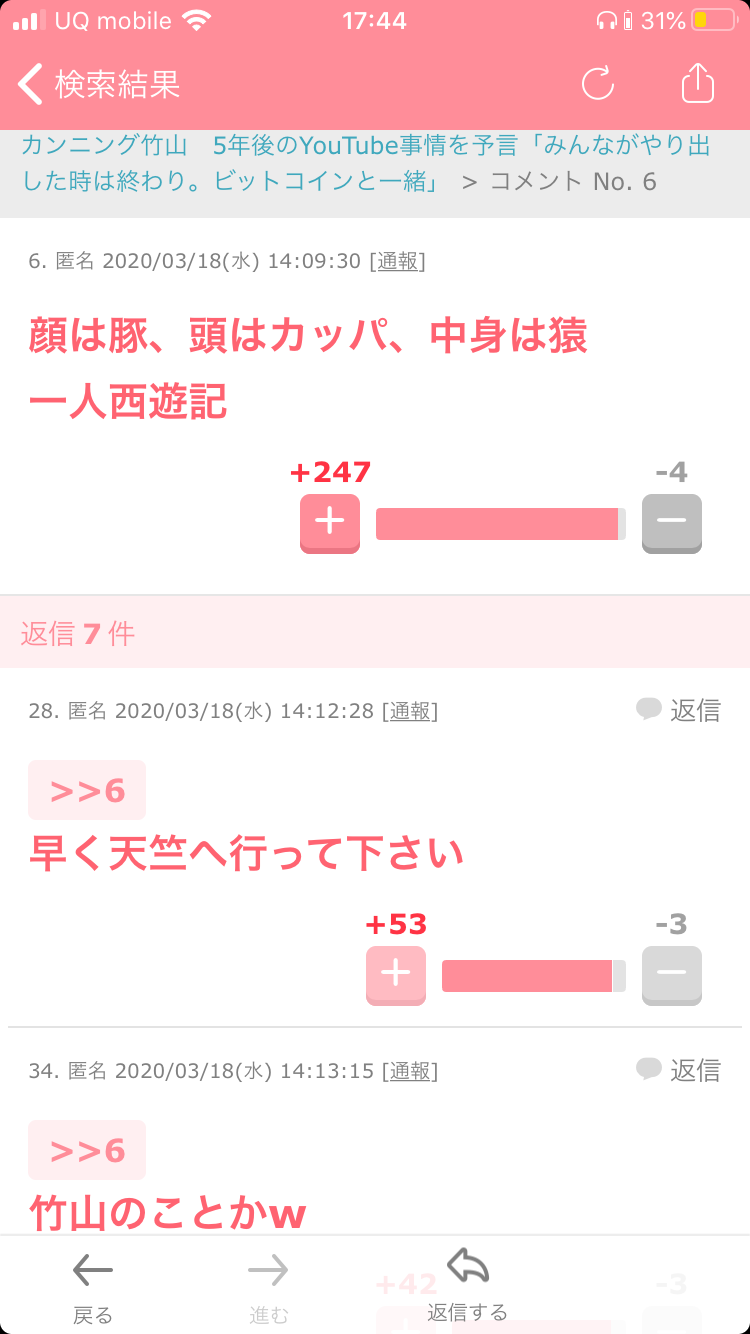The image size is (750, 1334).
Task: Go back to 検索結果
Action: 100,85
